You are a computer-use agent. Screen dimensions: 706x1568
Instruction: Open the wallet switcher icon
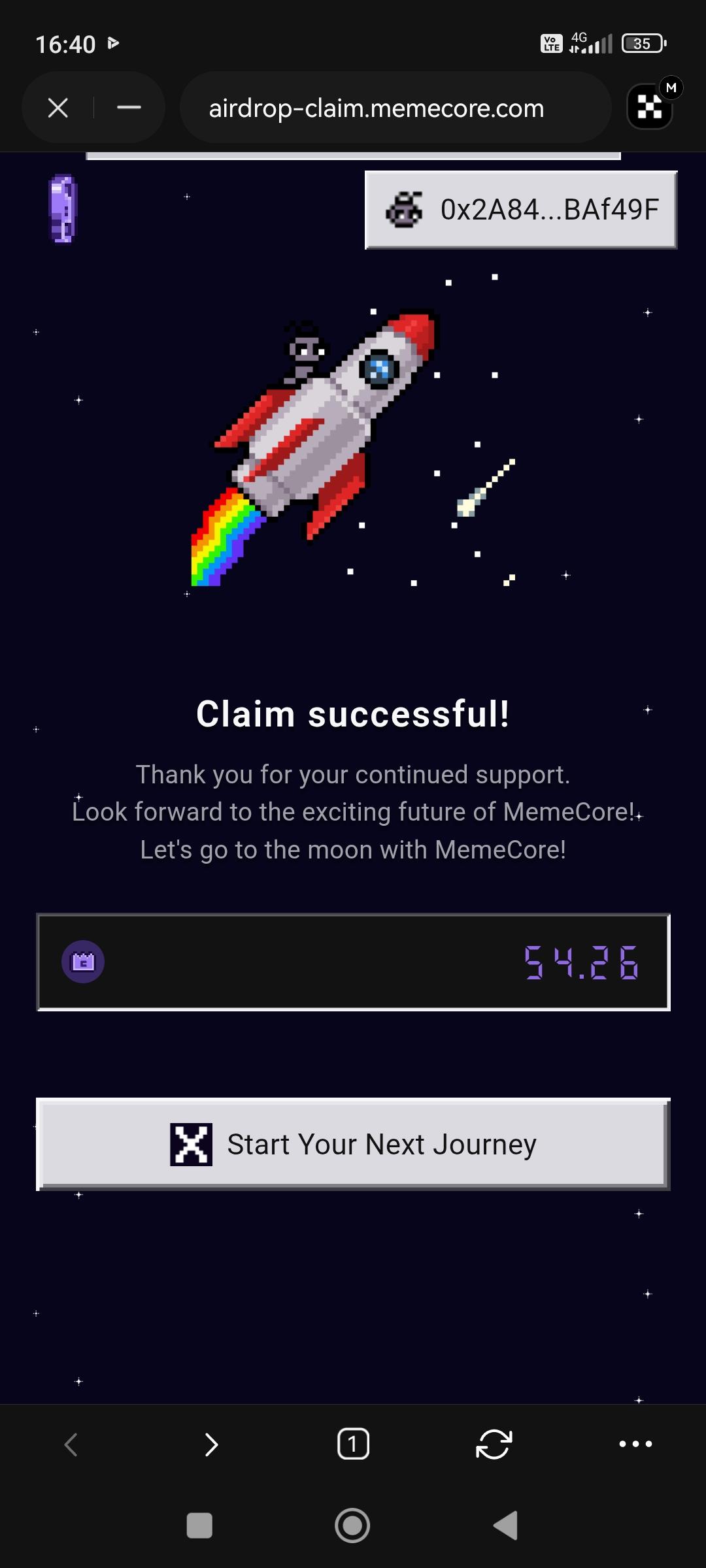click(x=650, y=106)
